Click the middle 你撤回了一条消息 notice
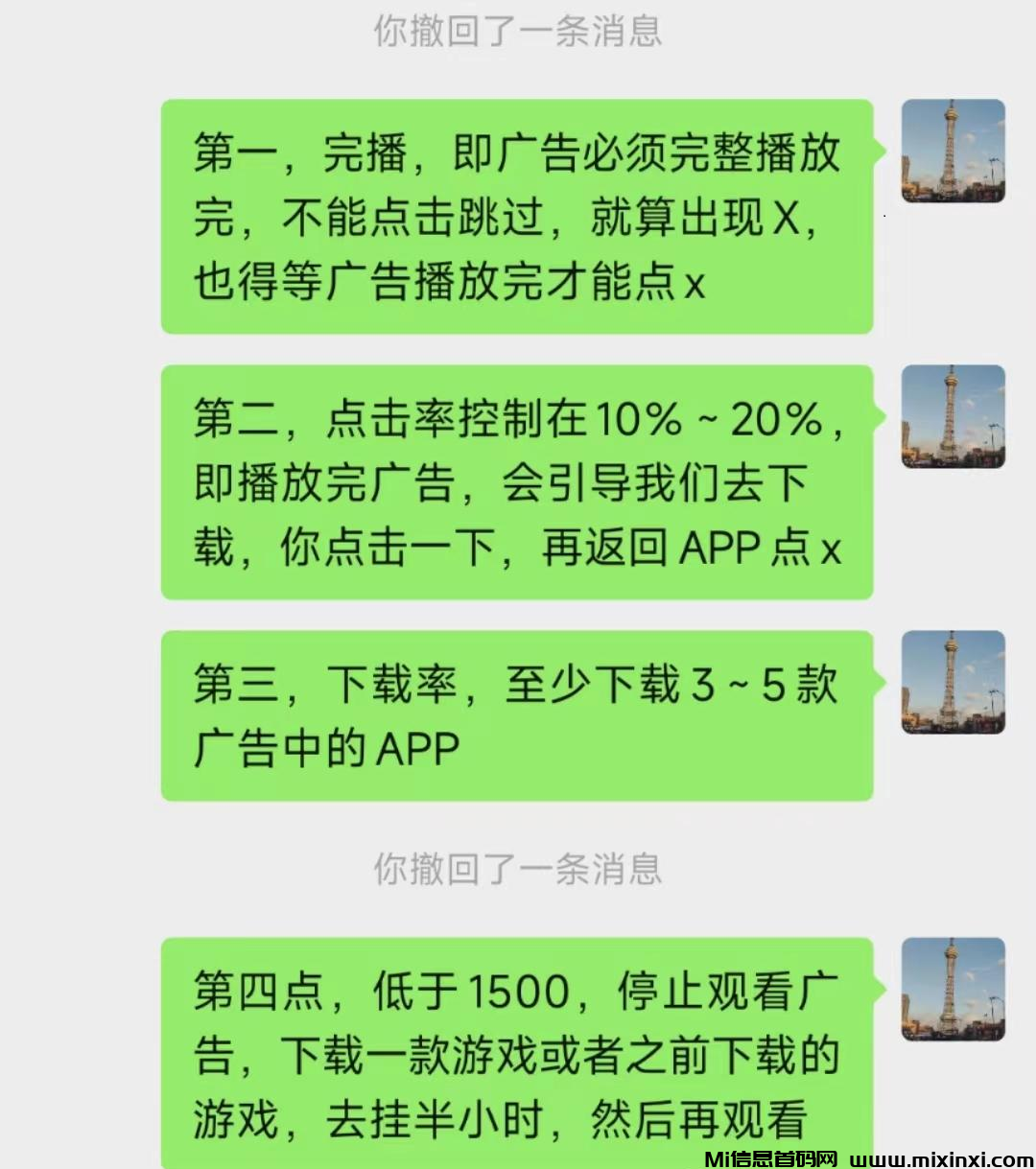This screenshot has width=1036, height=1169. (518, 868)
